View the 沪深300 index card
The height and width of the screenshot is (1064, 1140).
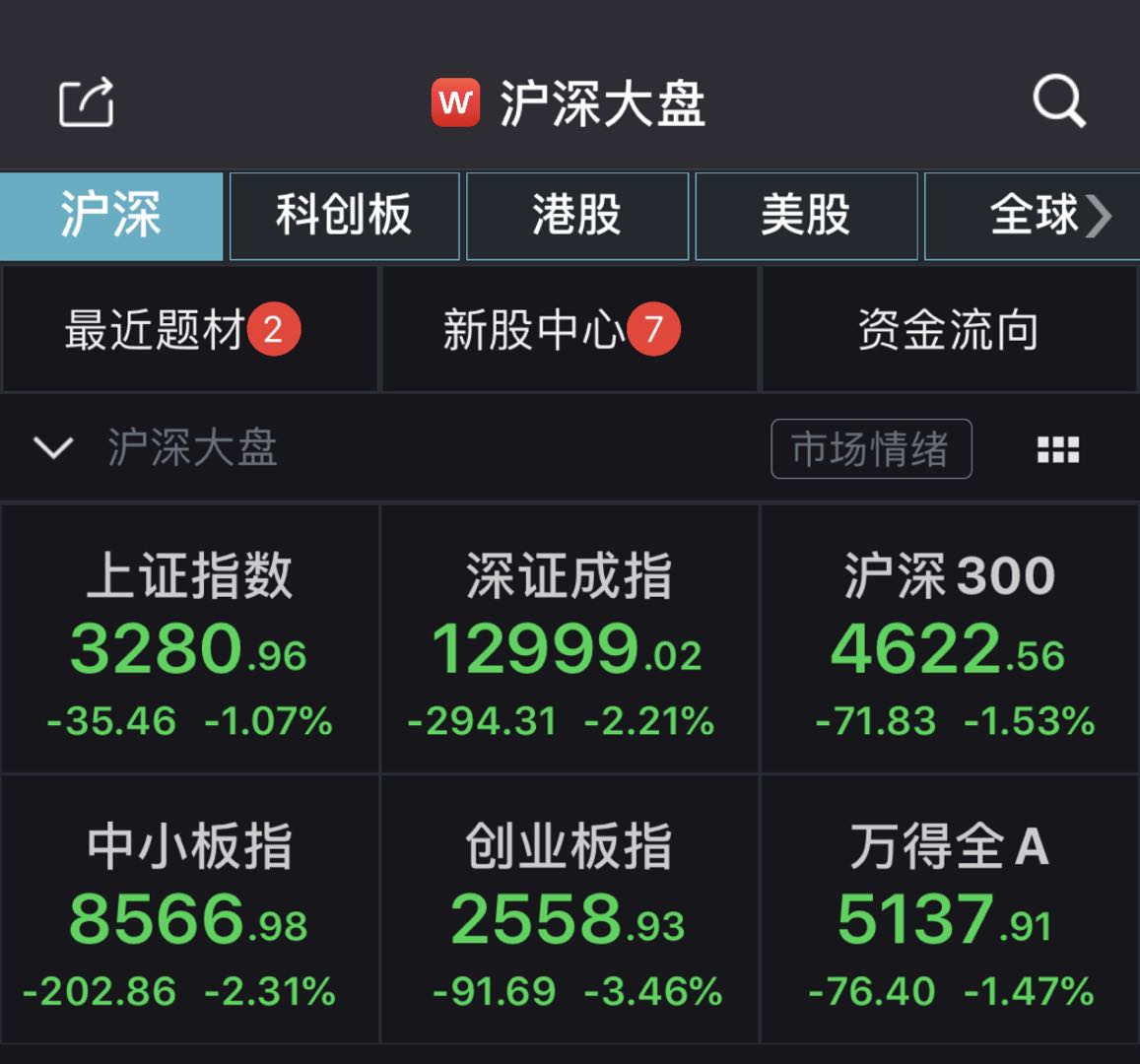[950, 639]
